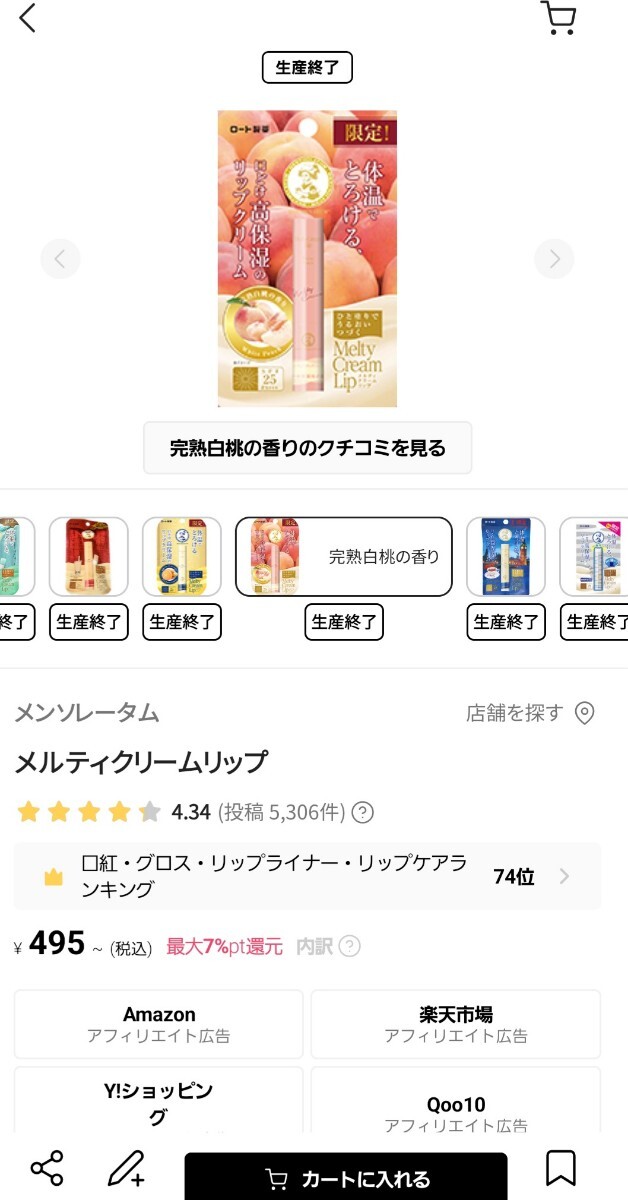Show the previous product image
The image size is (628, 1200).
(x=60, y=260)
